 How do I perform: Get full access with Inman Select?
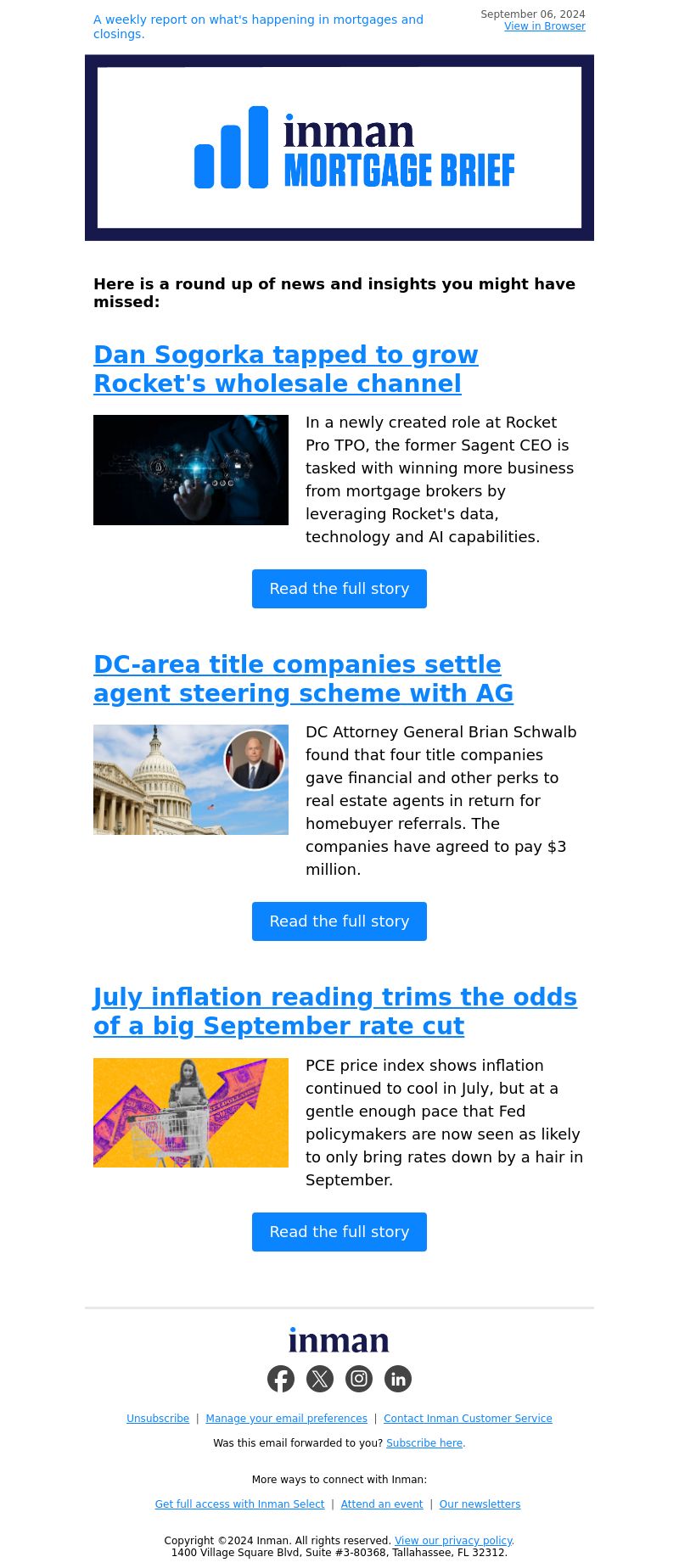point(239,1504)
